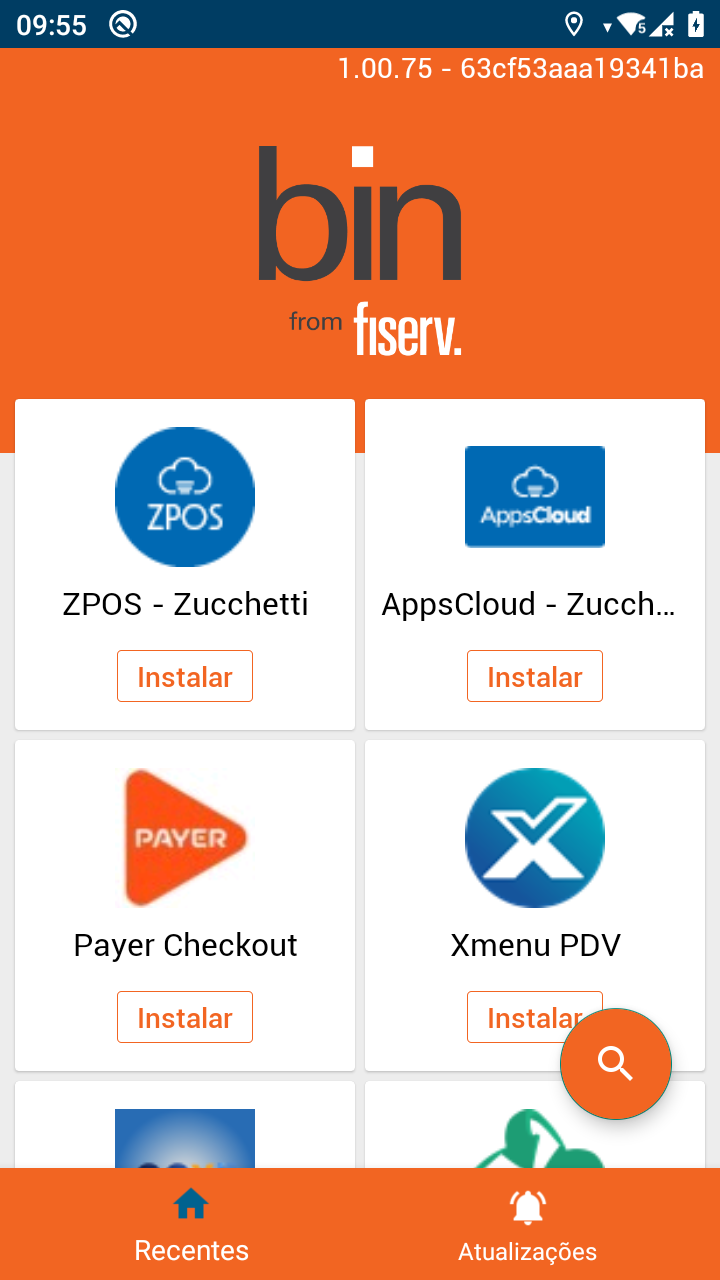Switch to the Atualizações tab
This screenshot has height=1280, width=720.
click(x=528, y=1225)
